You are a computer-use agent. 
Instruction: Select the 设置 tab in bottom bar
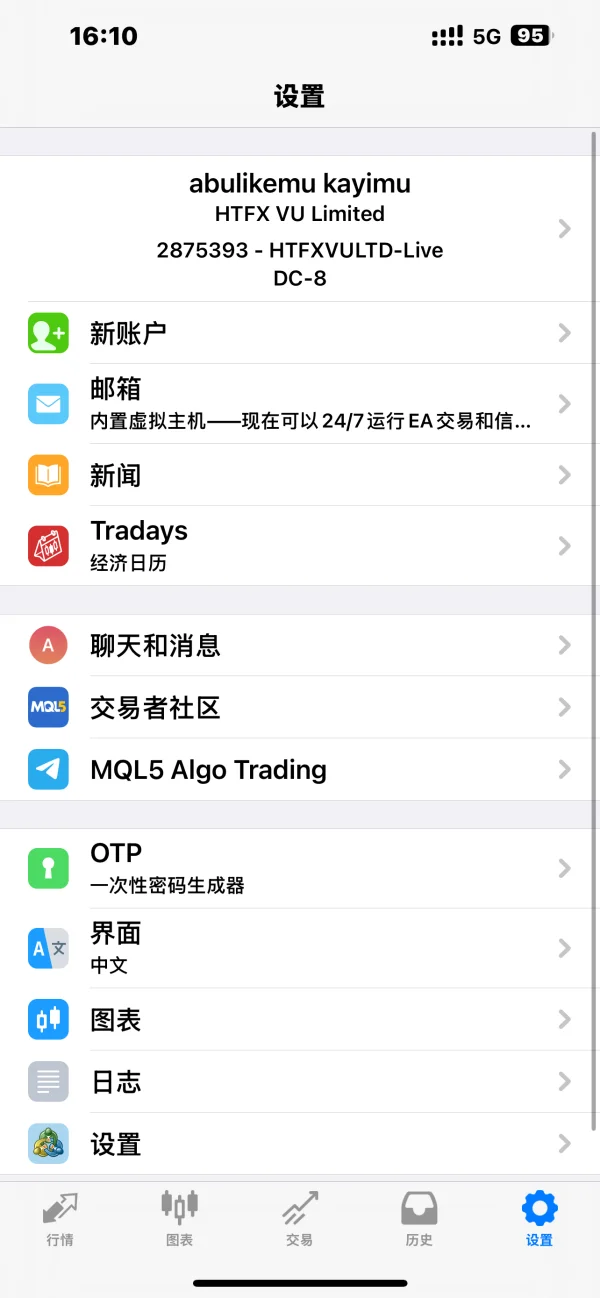point(540,1218)
